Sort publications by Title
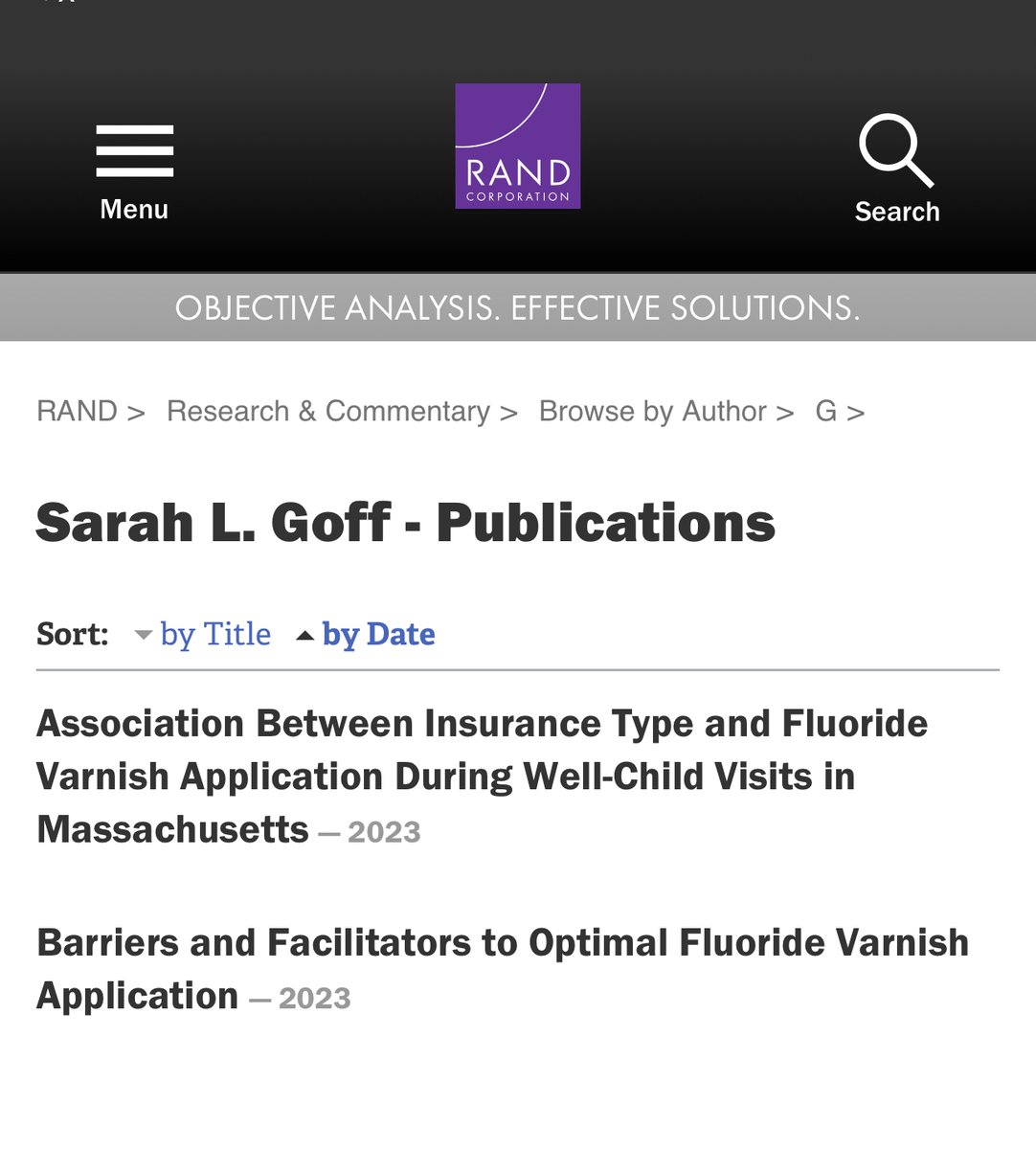The image size is (1036, 1149). coord(214,634)
